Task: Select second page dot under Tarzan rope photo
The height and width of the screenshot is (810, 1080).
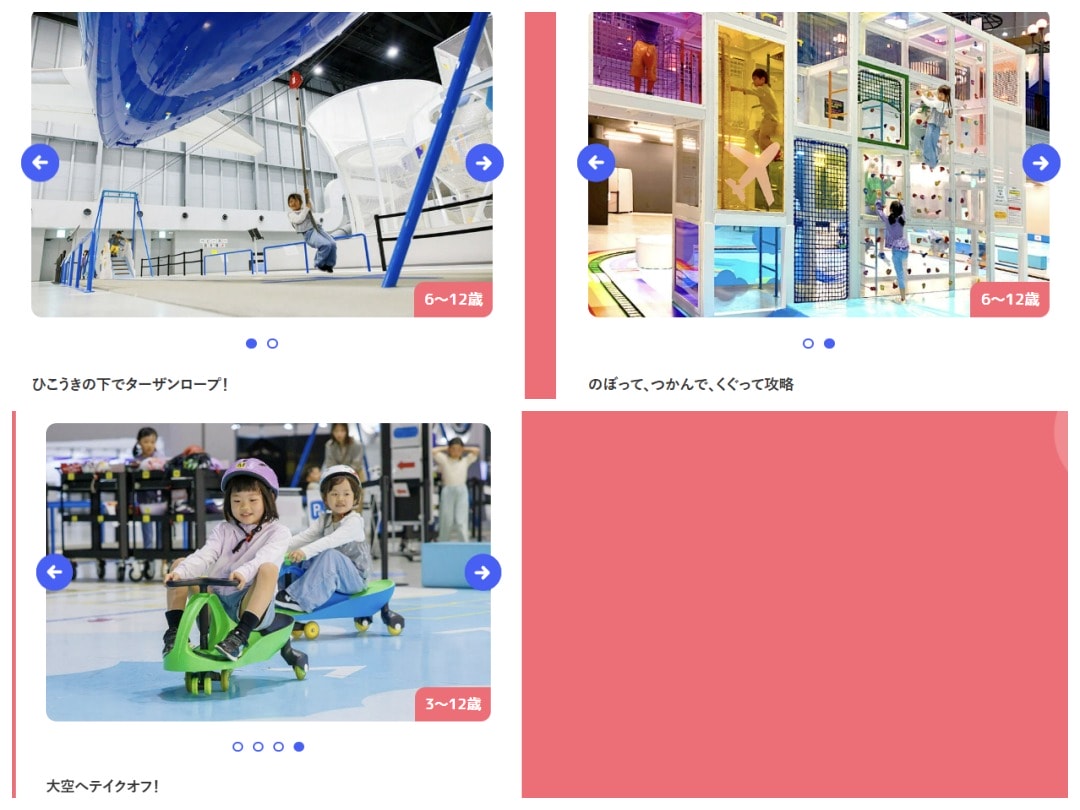Action: [272, 344]
